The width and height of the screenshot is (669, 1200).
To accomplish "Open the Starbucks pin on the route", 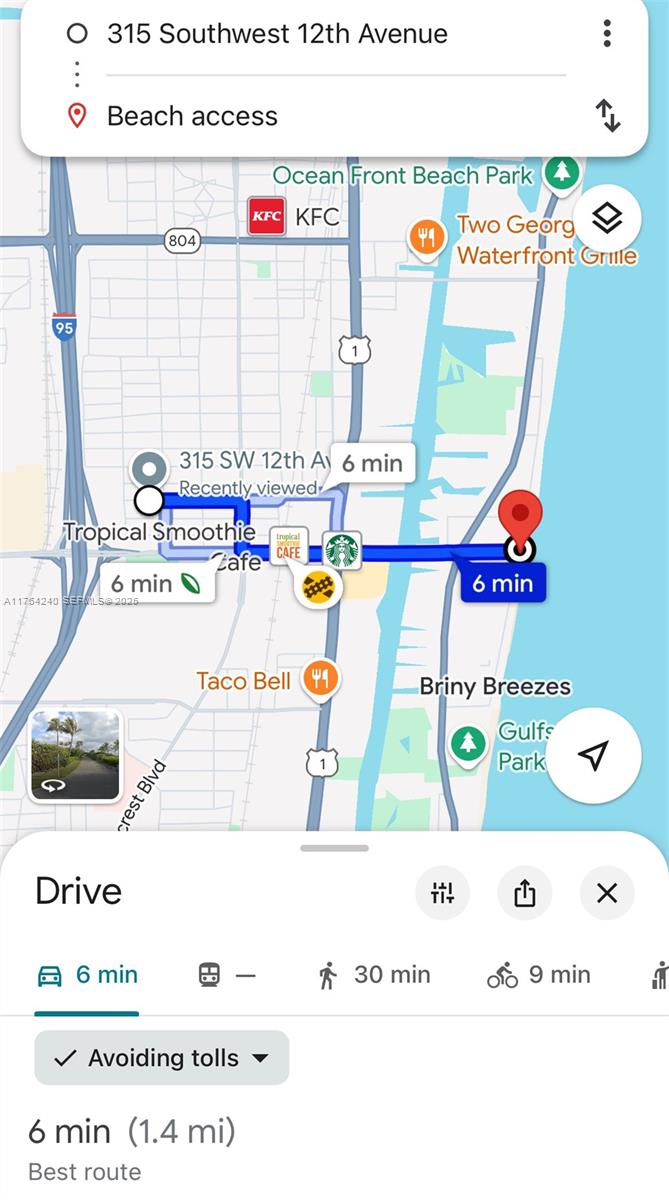I will pos(342,550).
